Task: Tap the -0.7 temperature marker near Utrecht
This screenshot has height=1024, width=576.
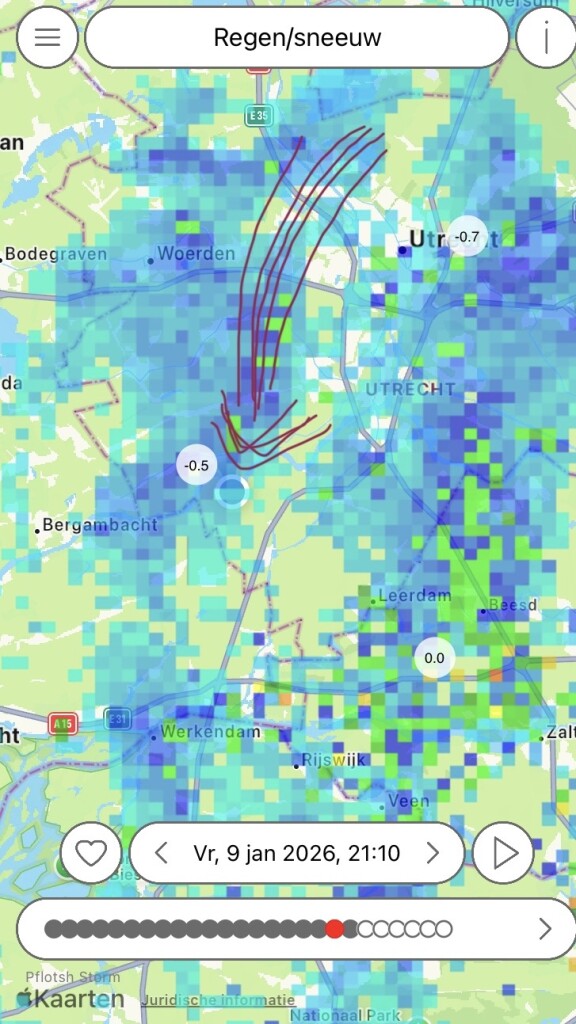Action: tap(467, 236)
